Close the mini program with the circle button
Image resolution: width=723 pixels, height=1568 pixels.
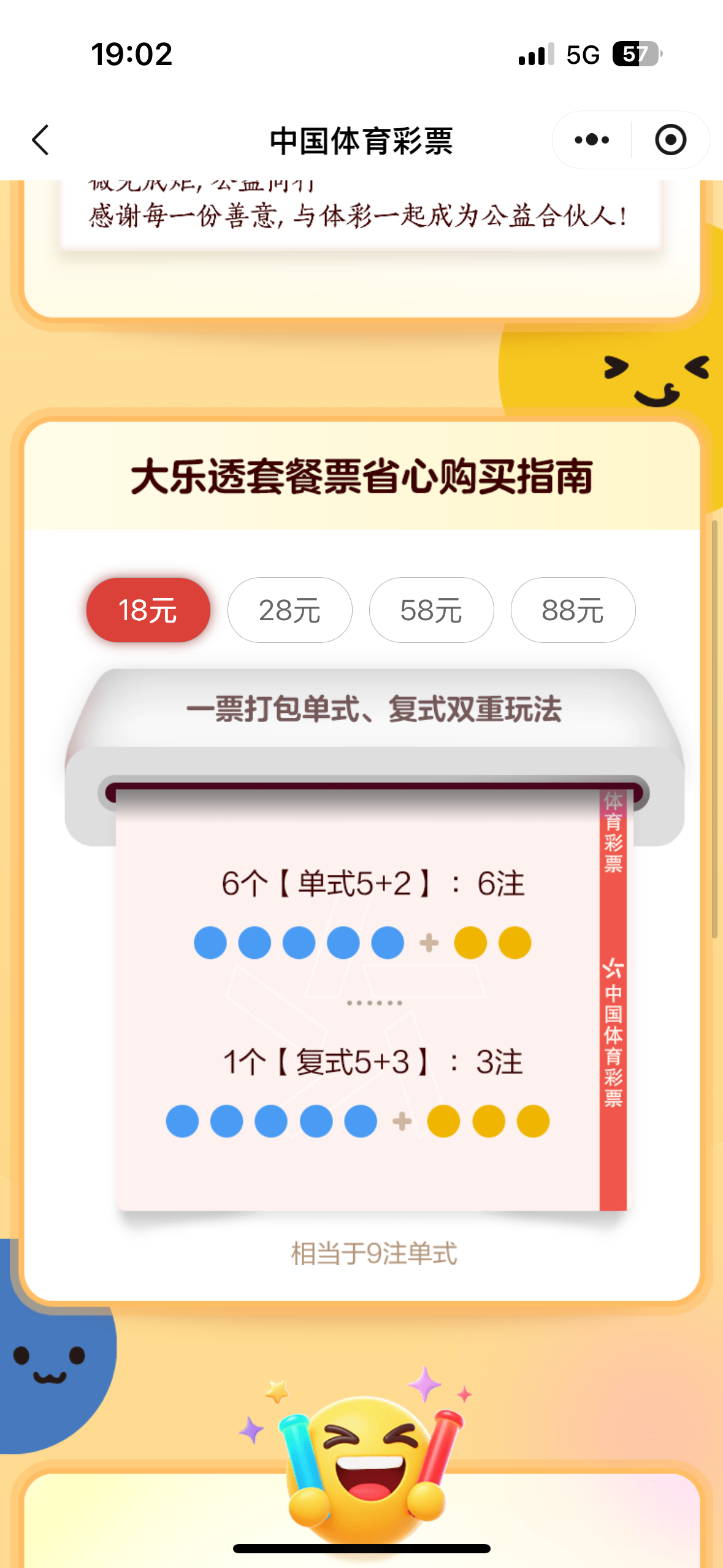(670, 140)
